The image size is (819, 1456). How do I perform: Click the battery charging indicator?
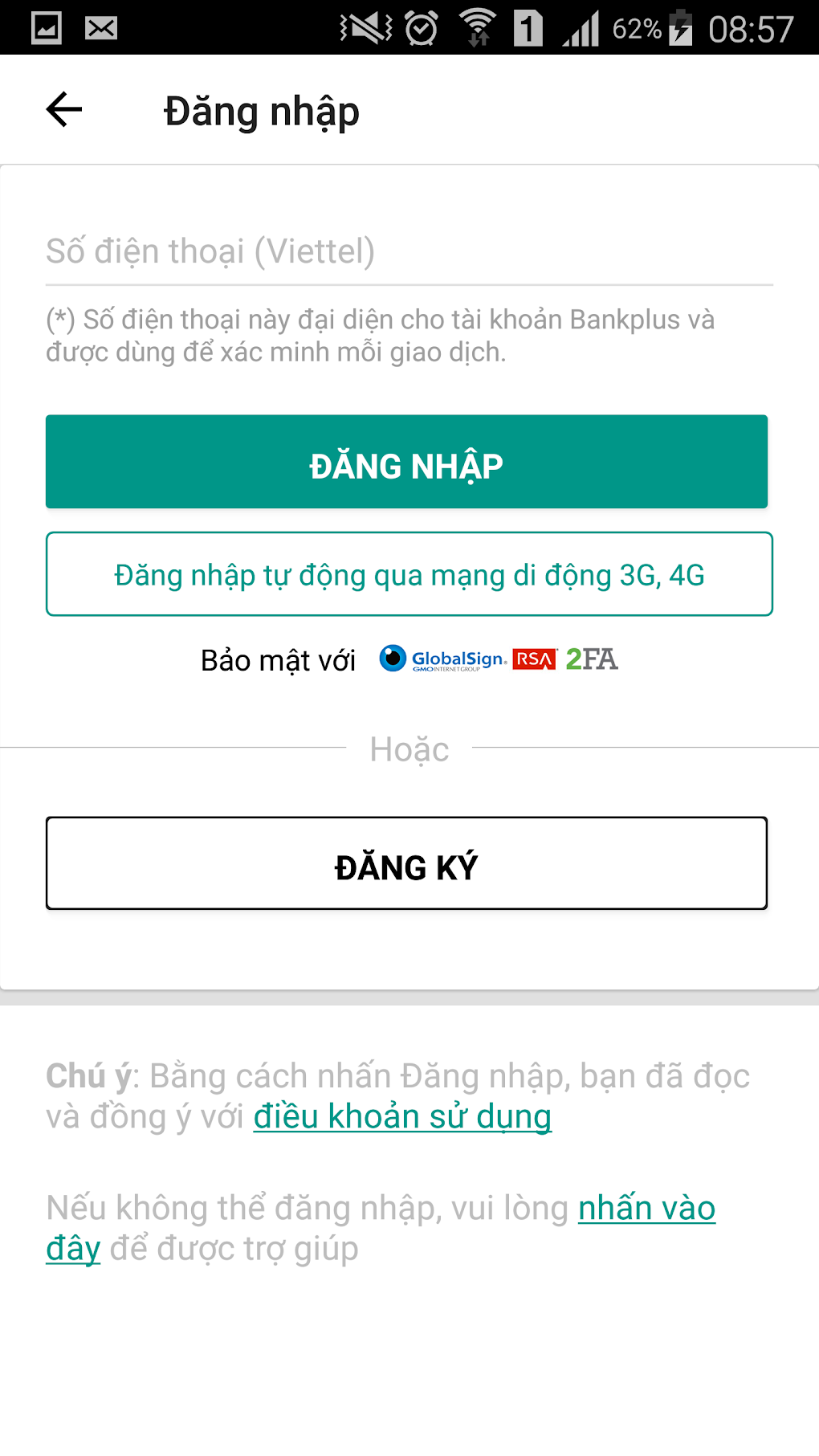682,27
